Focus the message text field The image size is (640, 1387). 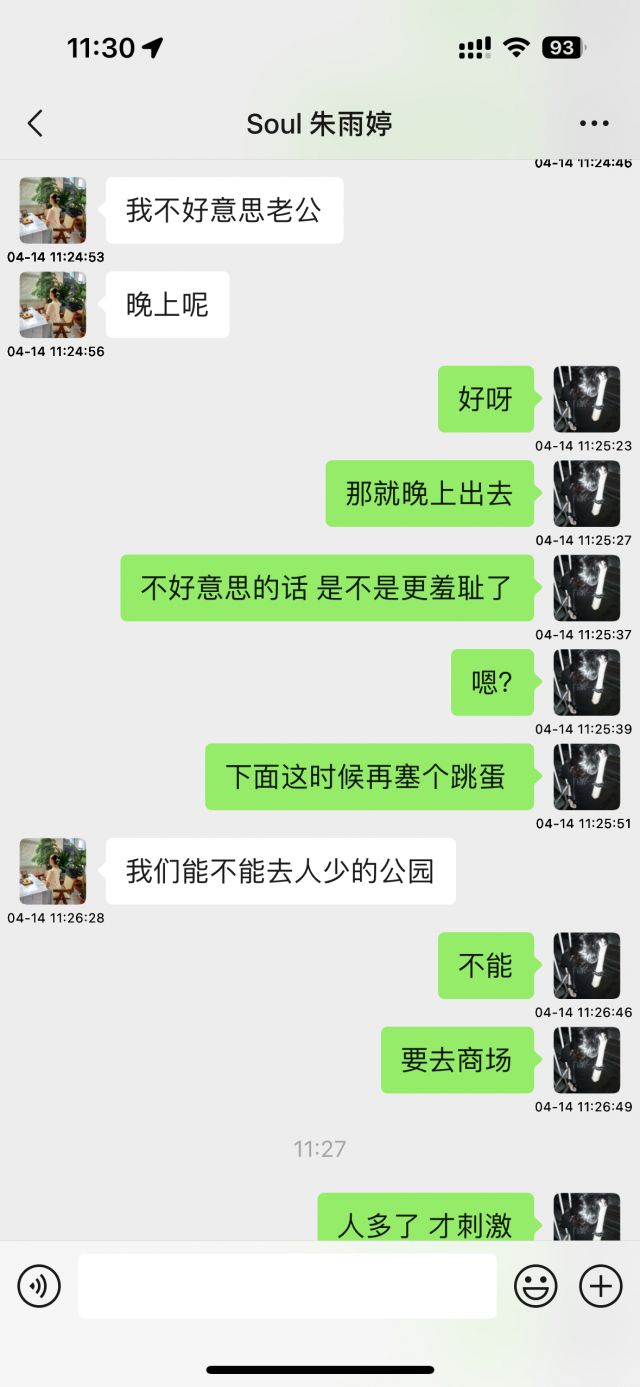click(x=287, y=1286)
